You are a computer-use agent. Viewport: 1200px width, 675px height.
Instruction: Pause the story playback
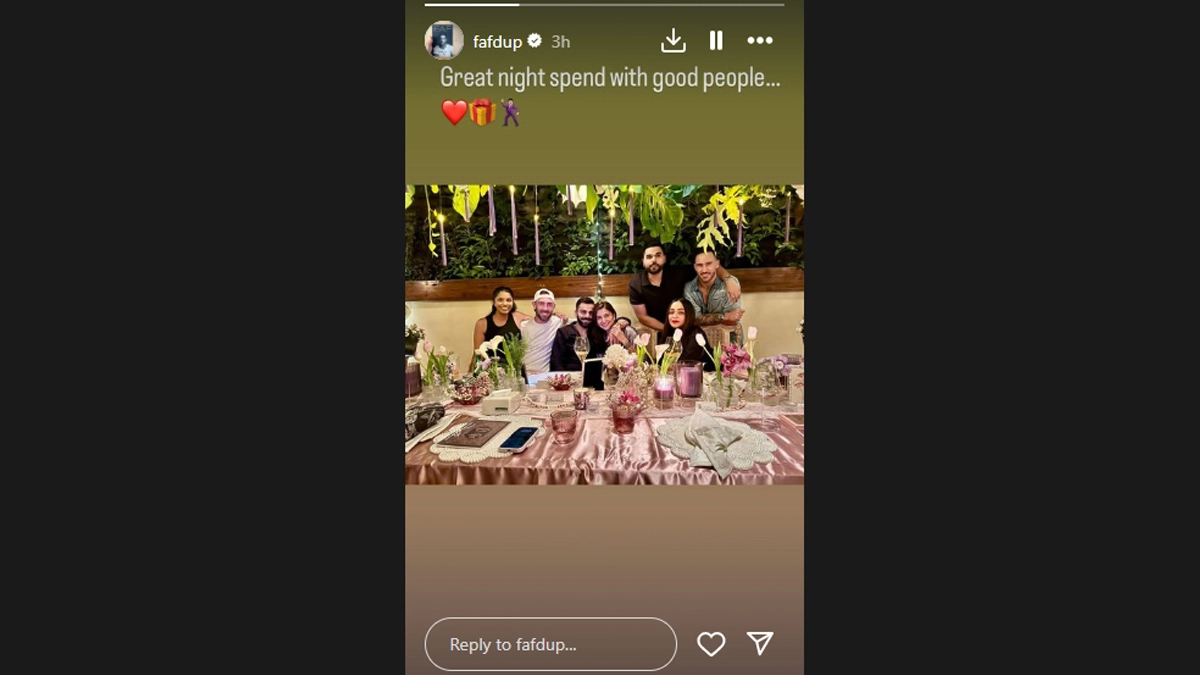(716, 41)
